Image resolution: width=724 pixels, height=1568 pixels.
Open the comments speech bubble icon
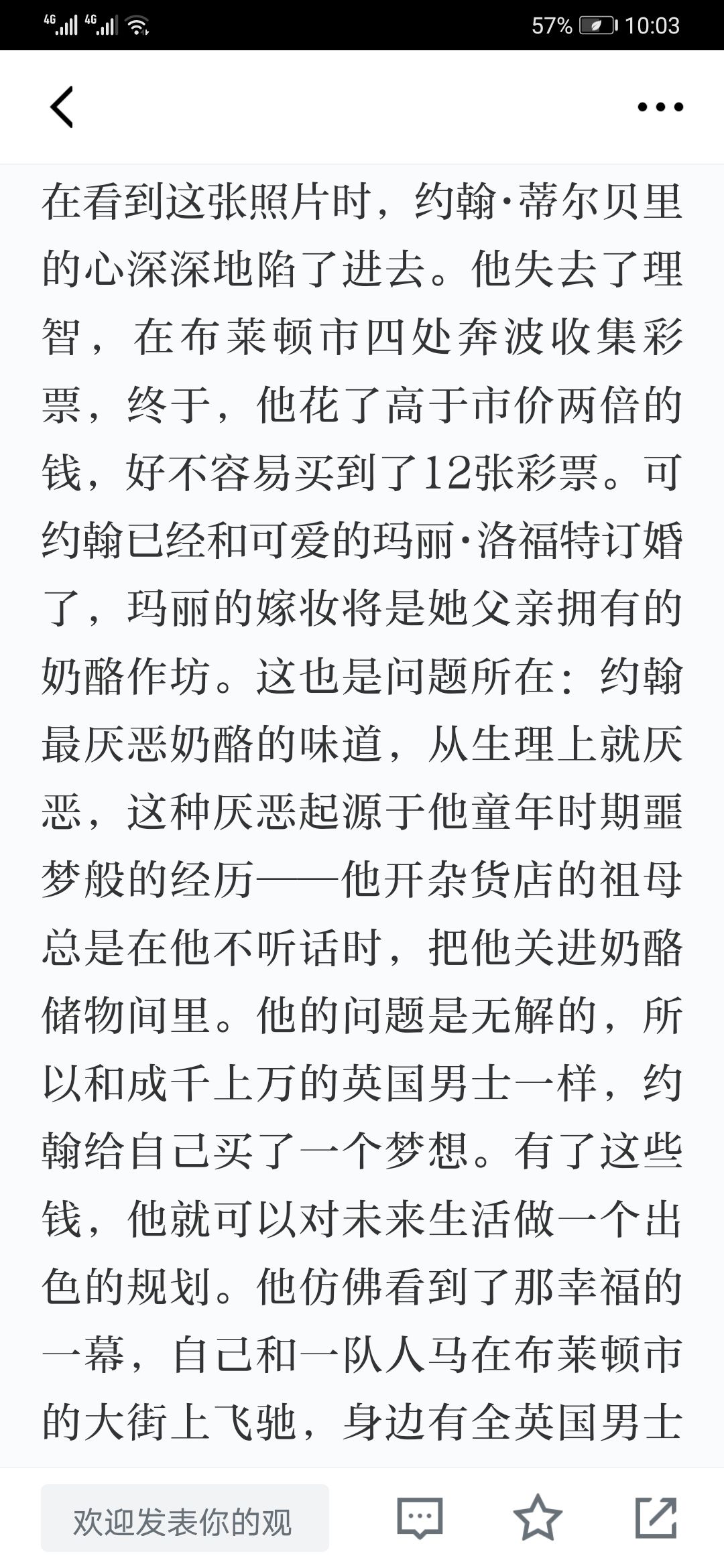click(x=420, y=1518)
